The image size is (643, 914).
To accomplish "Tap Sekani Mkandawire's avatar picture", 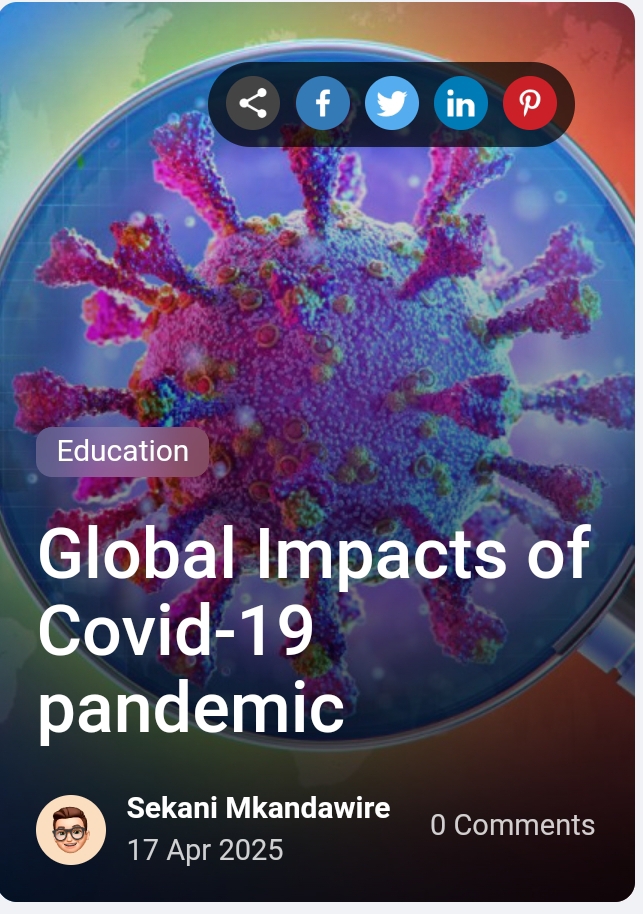I will (71, 829).
